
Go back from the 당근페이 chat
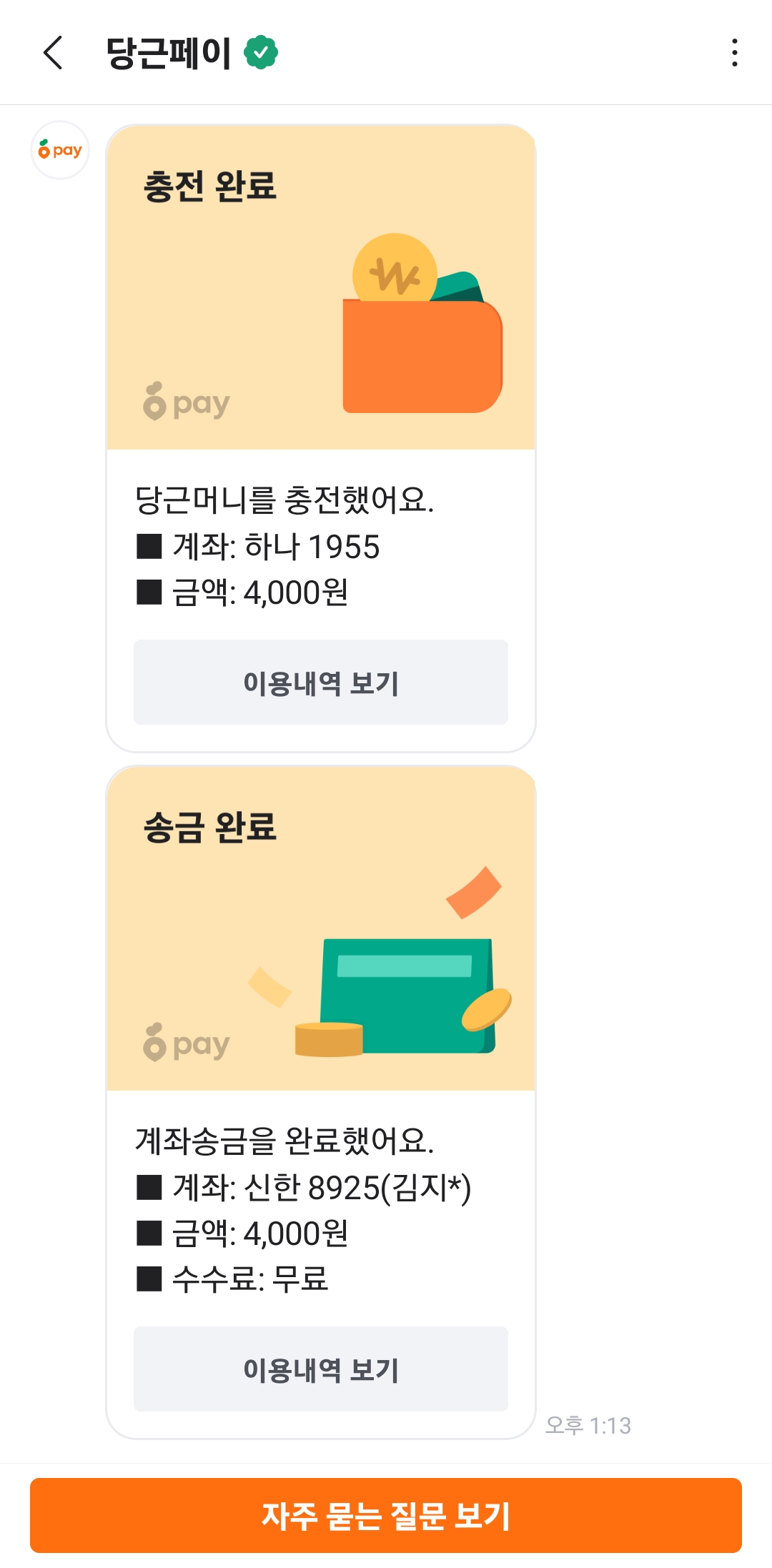click(x=53, y=53)
